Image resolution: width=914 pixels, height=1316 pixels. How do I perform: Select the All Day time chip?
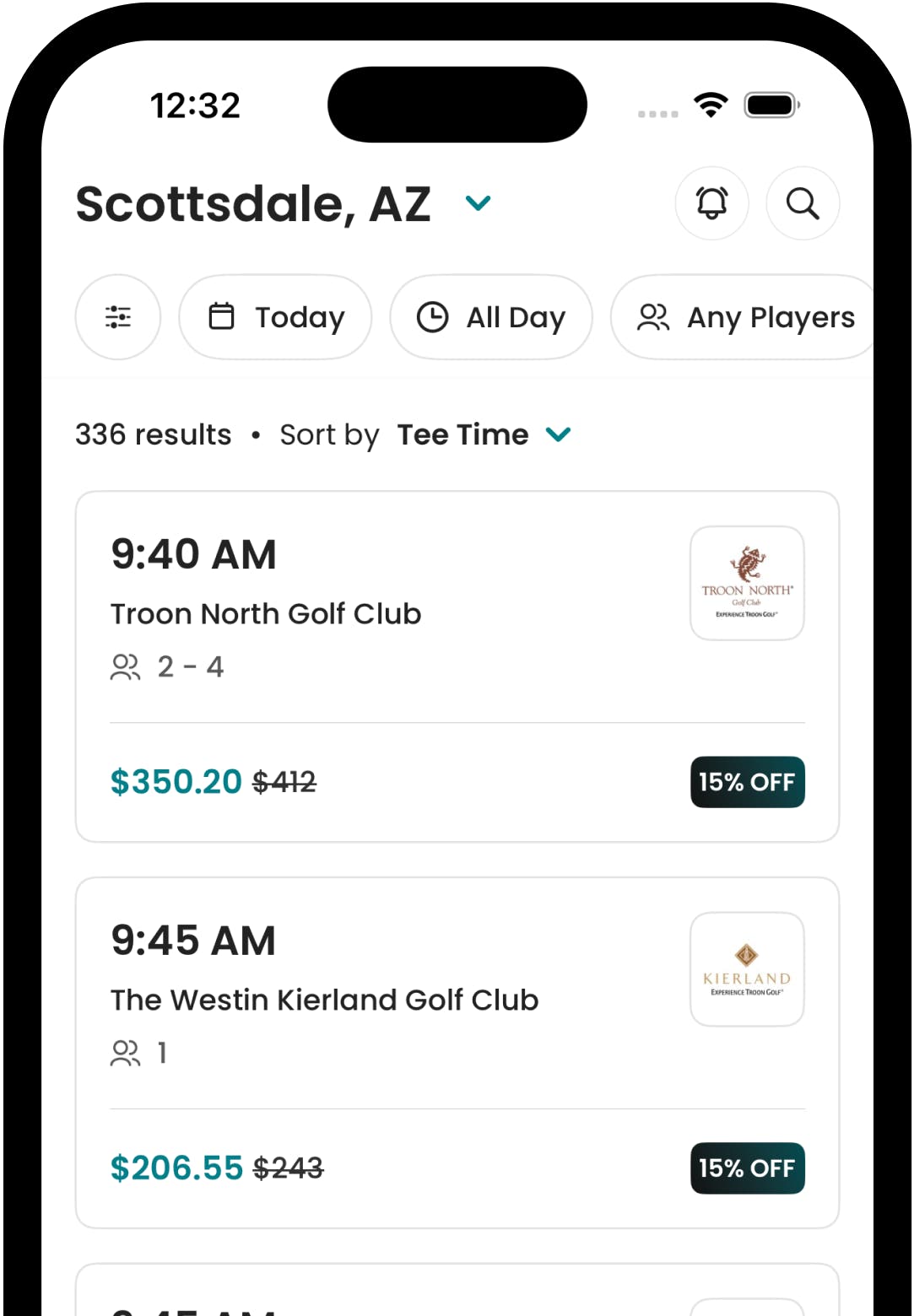coord(491,317)
